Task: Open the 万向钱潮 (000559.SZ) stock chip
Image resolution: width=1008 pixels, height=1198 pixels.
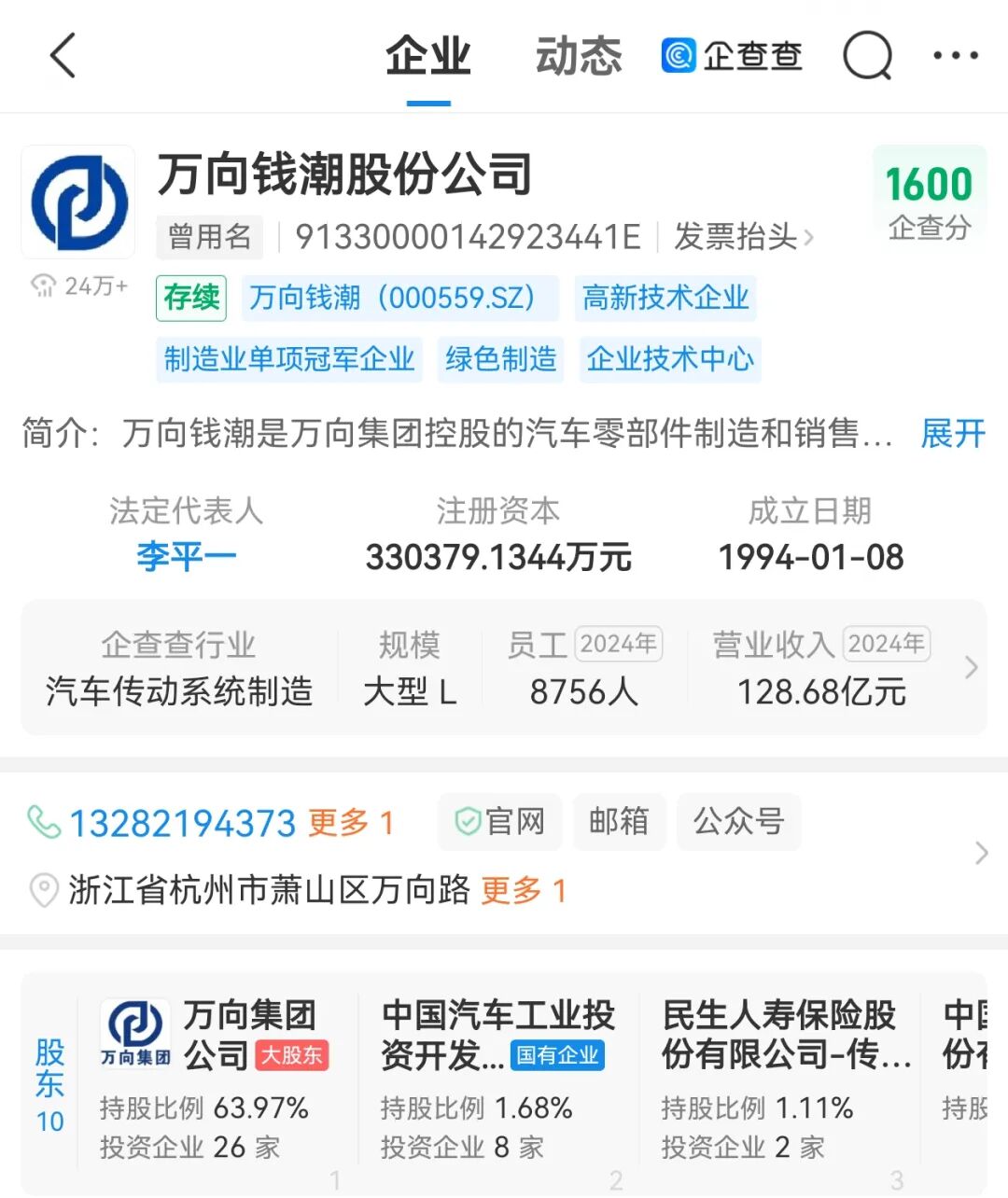Action: [399, 299]
